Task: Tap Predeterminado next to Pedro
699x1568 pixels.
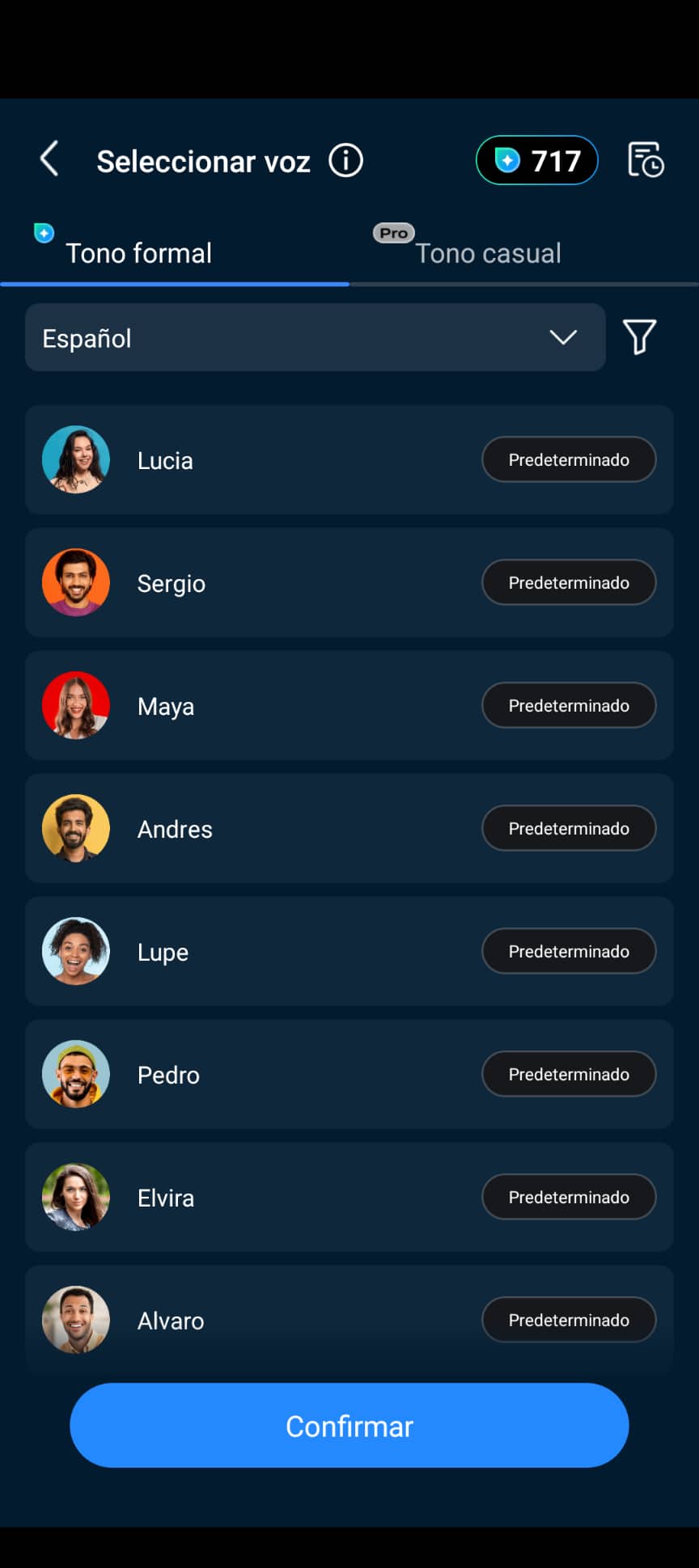Action: (x=569, y=1074)
